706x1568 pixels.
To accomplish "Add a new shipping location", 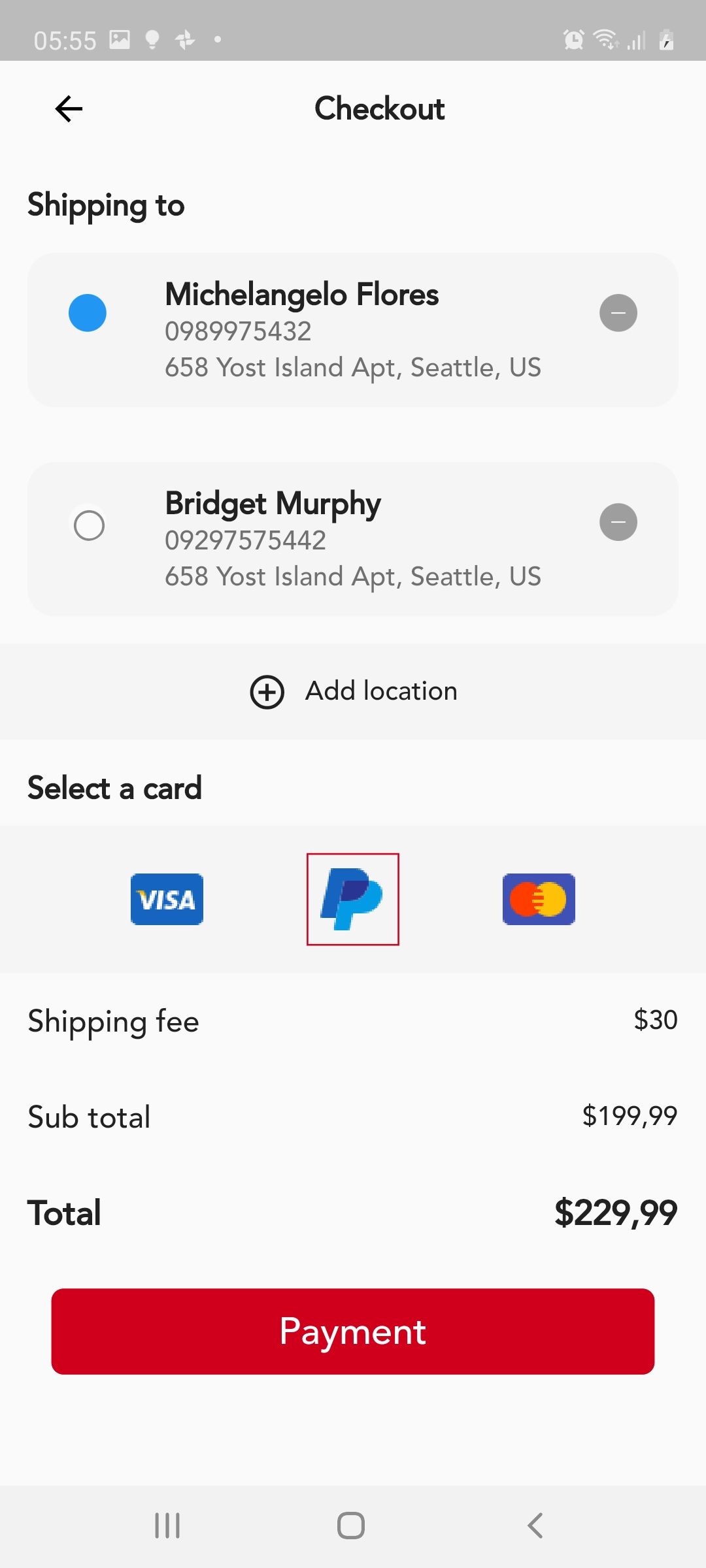I will 353,691.
